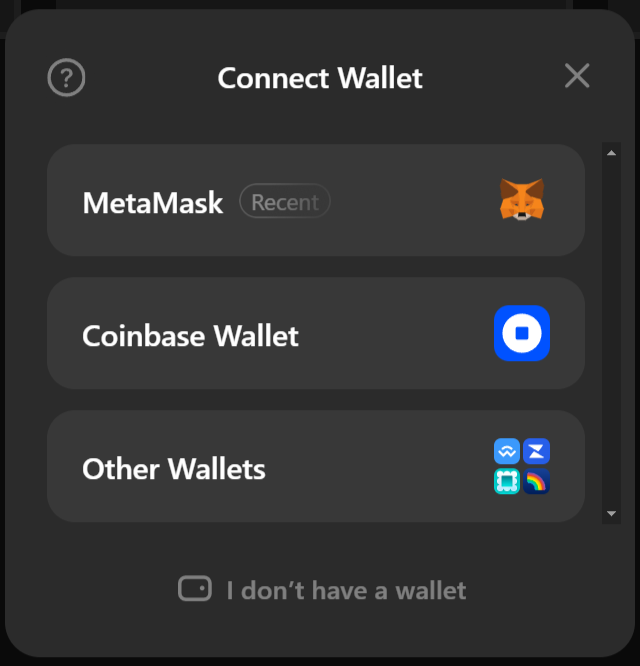The height and width of the screenshot is (666, 640).
Task: Tap the "I don't have a wallet" link
Action: [322, 590]
